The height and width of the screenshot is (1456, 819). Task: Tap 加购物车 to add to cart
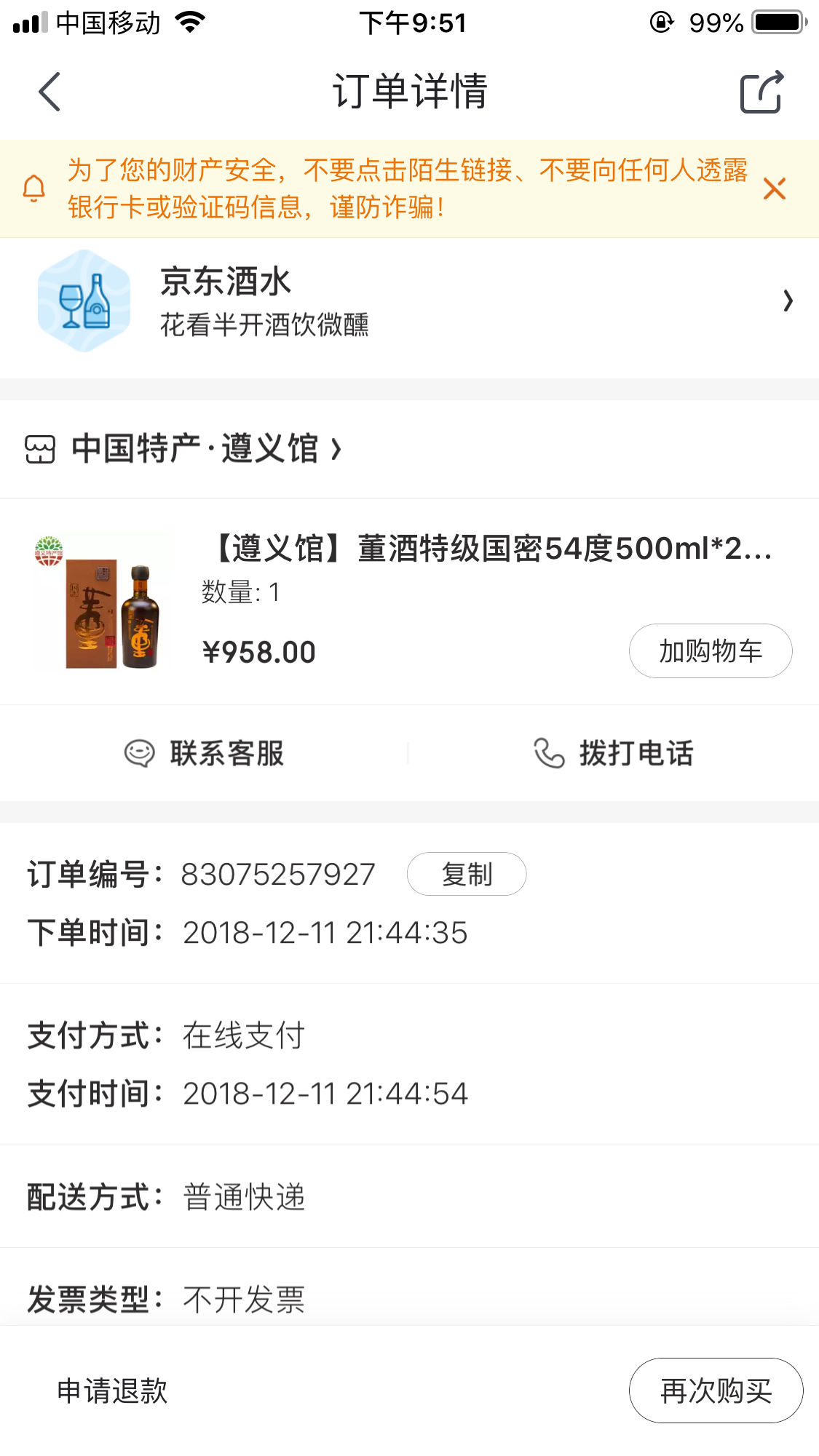click(x=710, y=651)
